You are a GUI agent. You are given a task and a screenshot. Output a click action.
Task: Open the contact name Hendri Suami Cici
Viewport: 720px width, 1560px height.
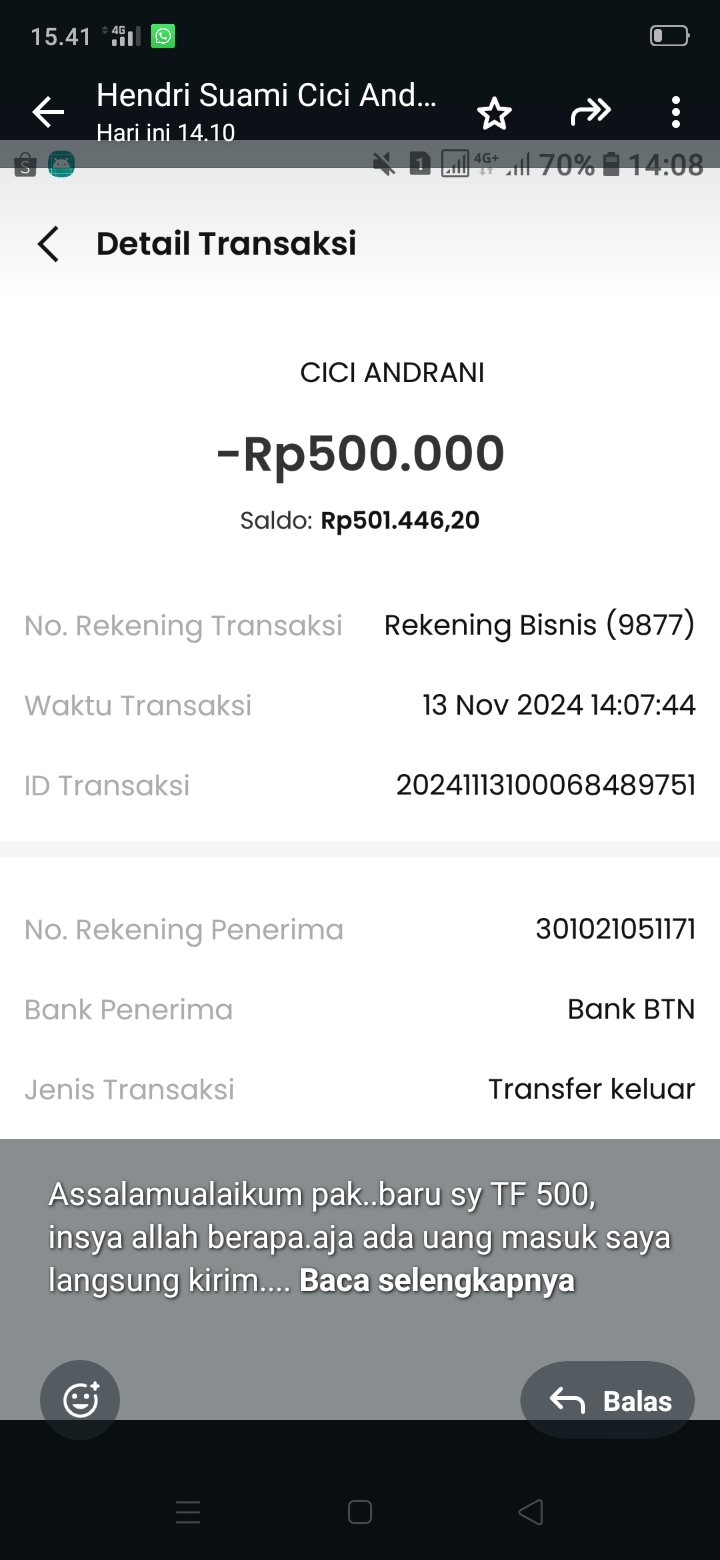click(266, 97)
